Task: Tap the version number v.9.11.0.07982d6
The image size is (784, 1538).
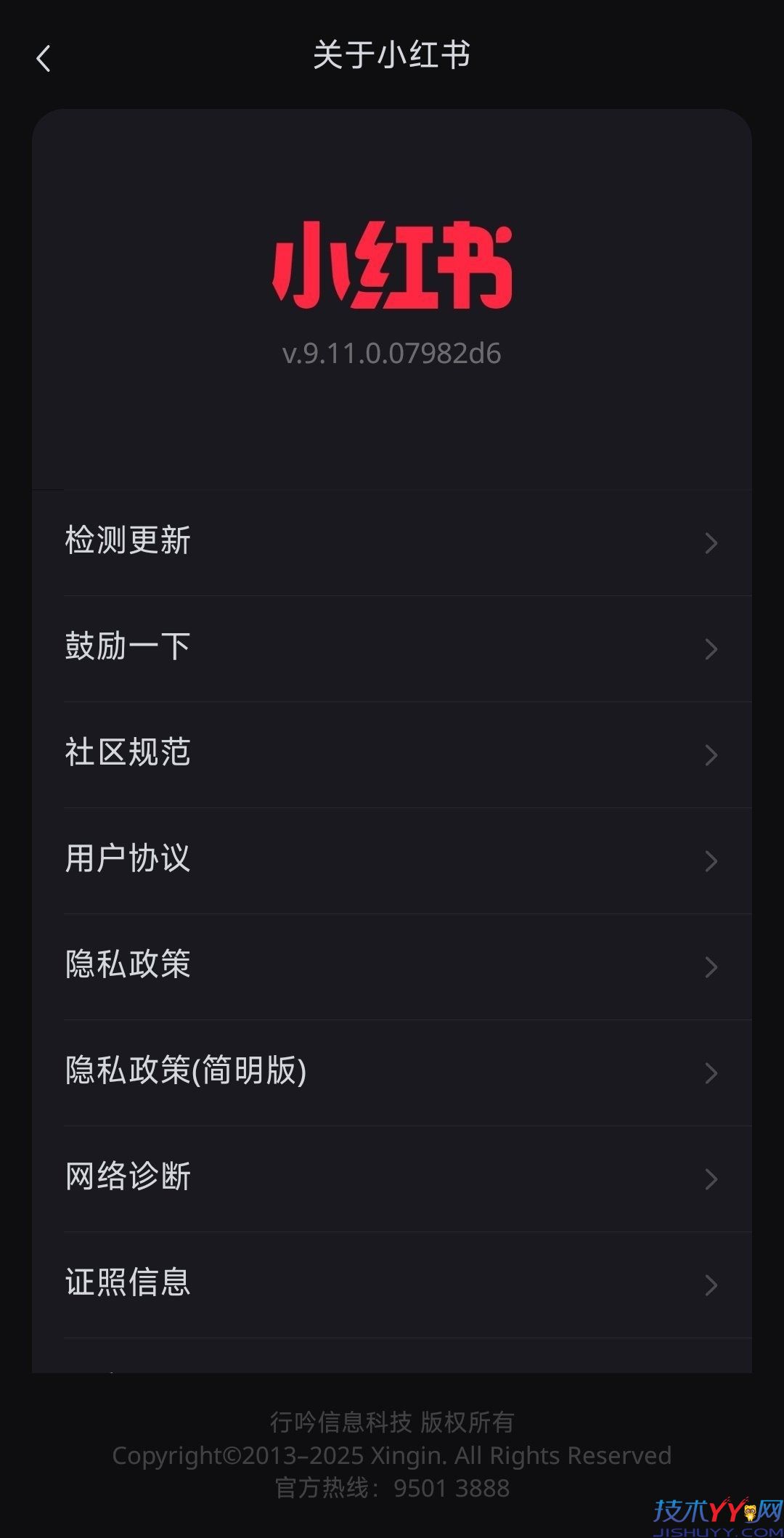Action: [392, 355]
